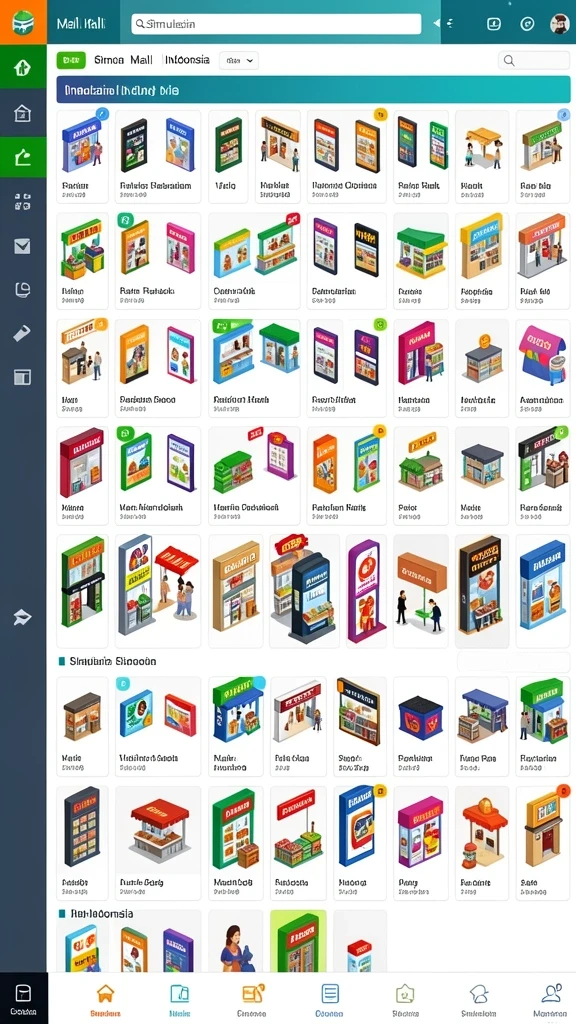This screenshot has width=576, height=1024.
Task: Switch to the person profile tab at bottom right
Action: pyautogui.click(x=551, y=999)
